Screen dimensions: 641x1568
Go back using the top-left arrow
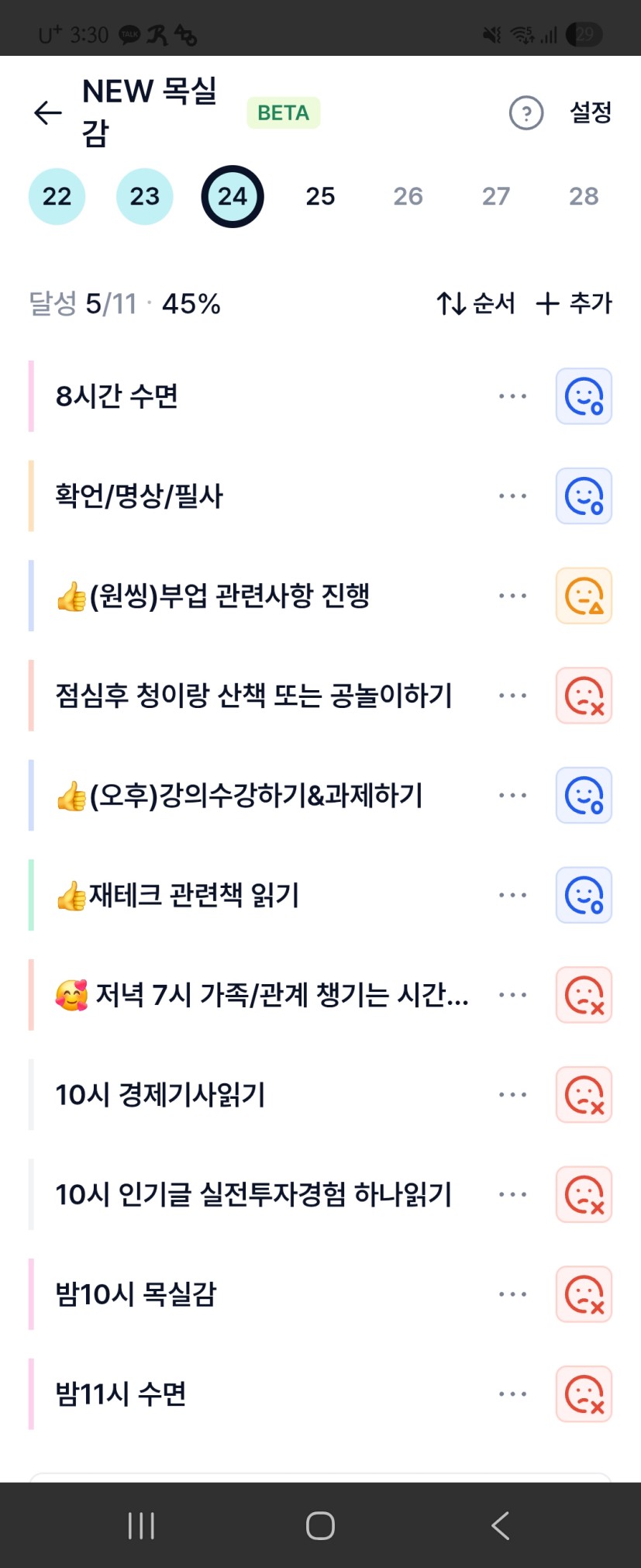(x=48, y=113)
